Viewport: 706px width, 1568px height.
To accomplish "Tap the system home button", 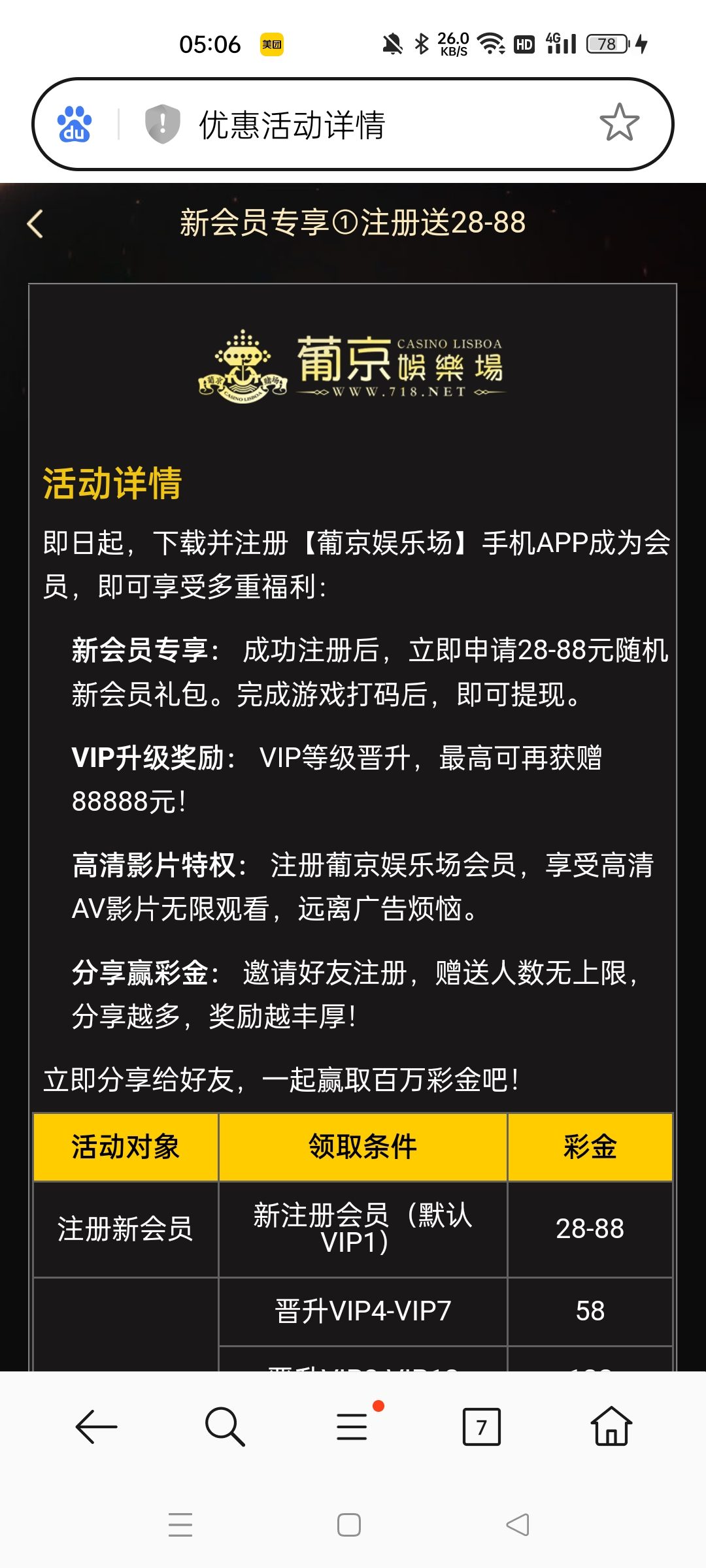I will click(349, 1525).
